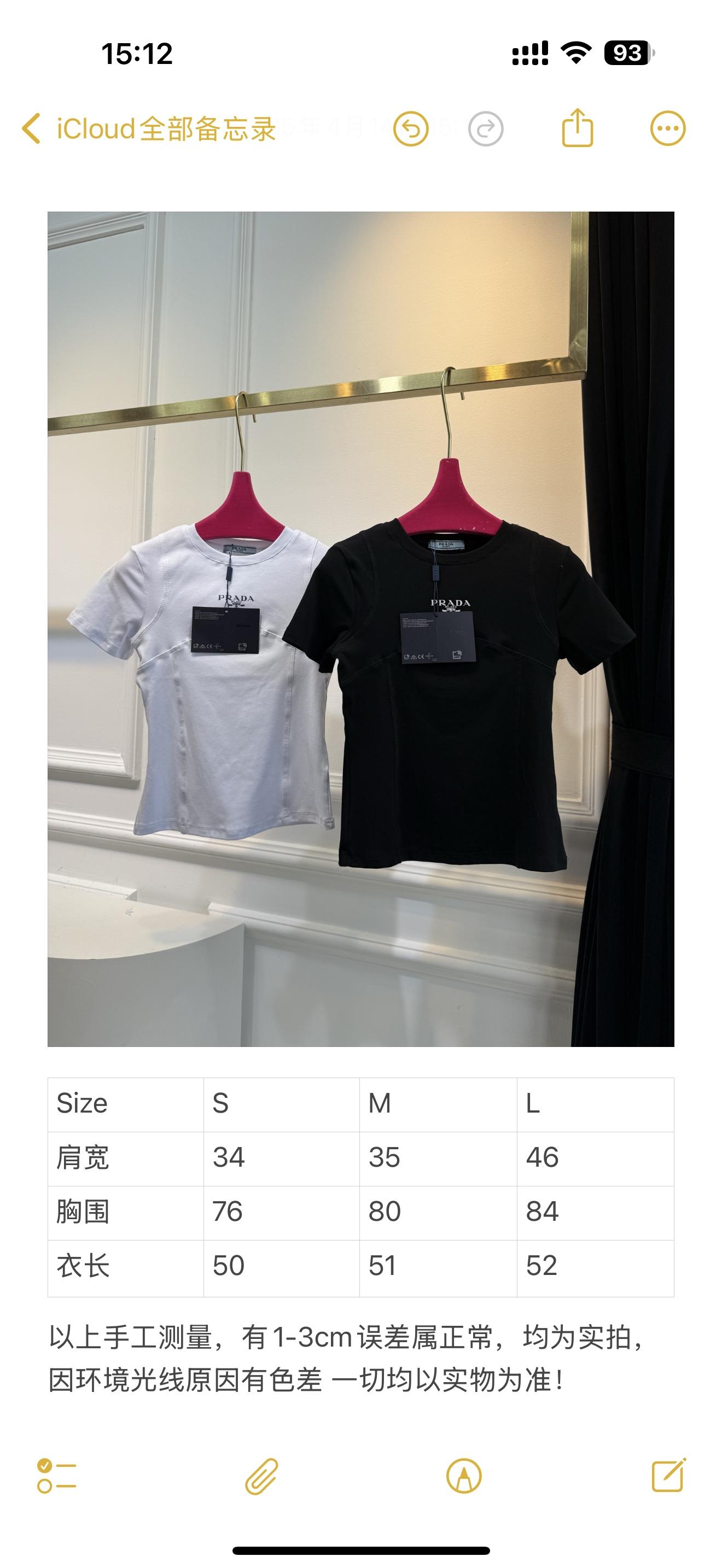Open the T-shirt photo in the note
The height and width of the screenshot is (1568, 722).
click(360, 629)
